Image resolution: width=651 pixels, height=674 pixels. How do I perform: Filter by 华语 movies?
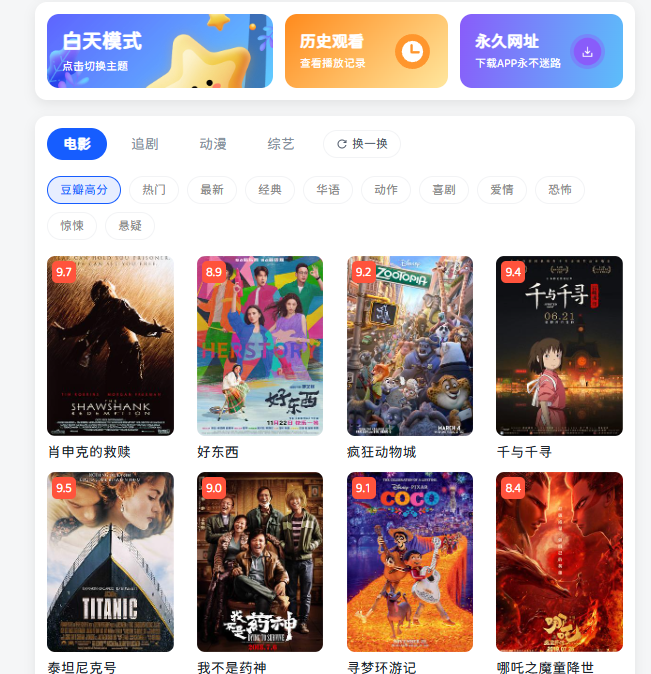coord(328,190)
